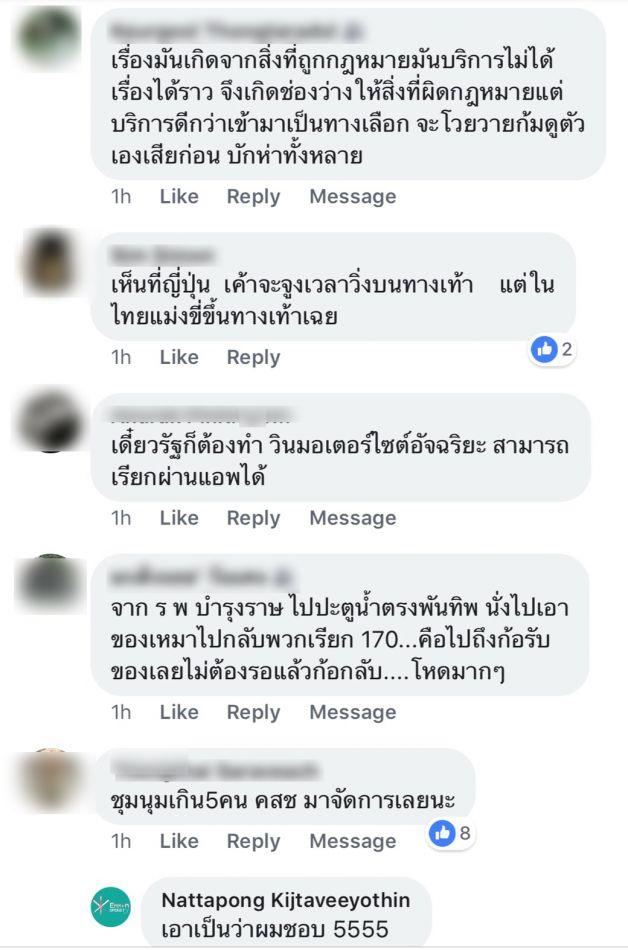Viewport: 628px width, 950px height.
Task: Reply to the comment starting with เรื่องมันเกิดจาก
Action: click(253, 197)
